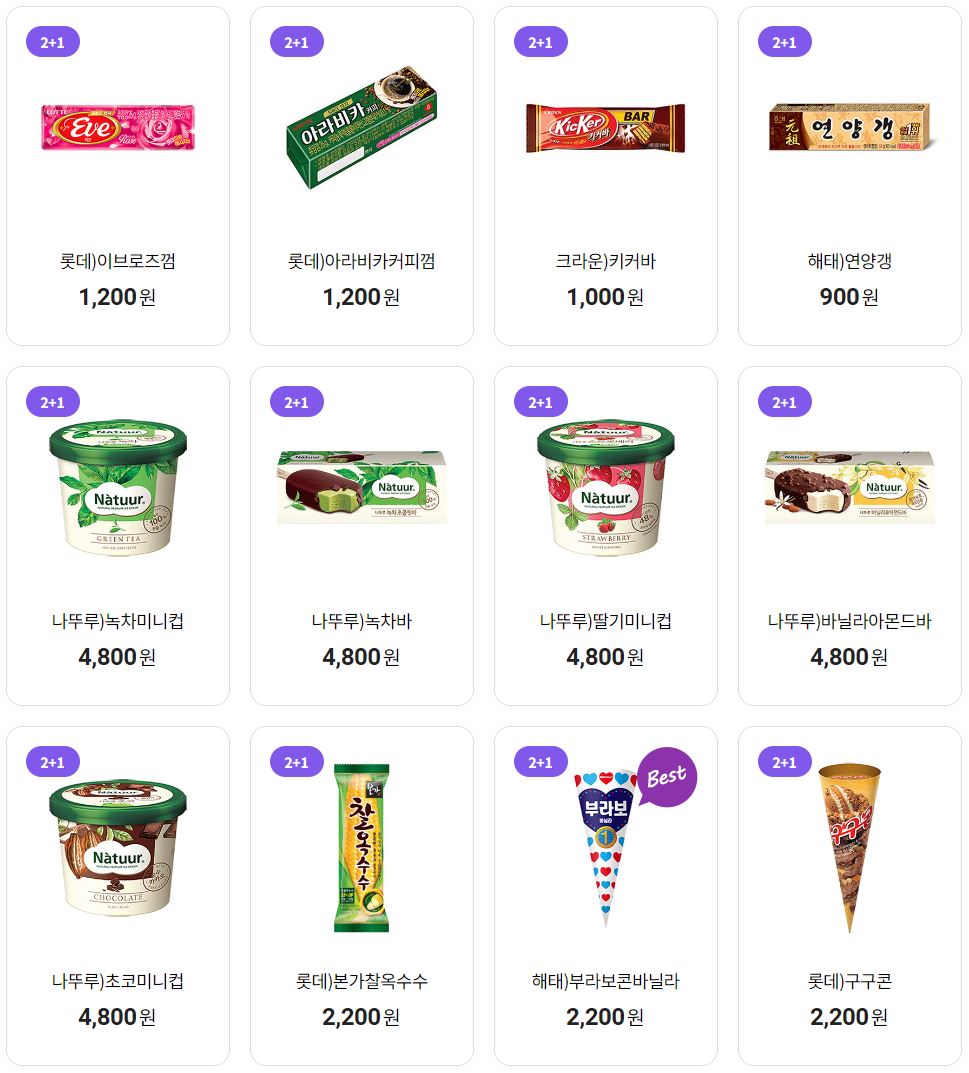Click the 2+1 badge on 나뚜루)딸기미니컵
Image resolution: width=969 pixels, height=1073 pixels.
(x=541, y=402)
